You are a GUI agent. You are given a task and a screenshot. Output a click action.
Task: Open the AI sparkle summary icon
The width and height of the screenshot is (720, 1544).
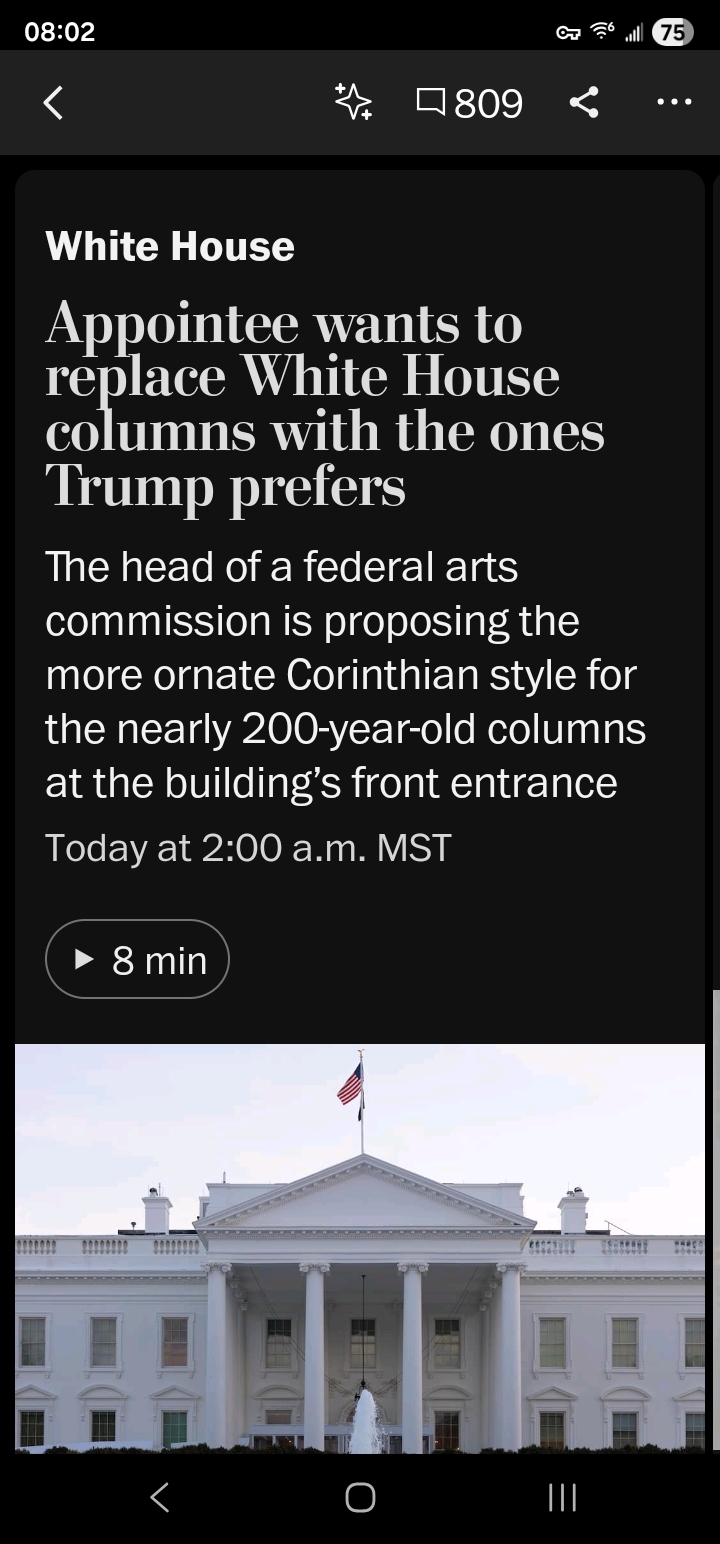pyautogui.click(x=353, y=102)
